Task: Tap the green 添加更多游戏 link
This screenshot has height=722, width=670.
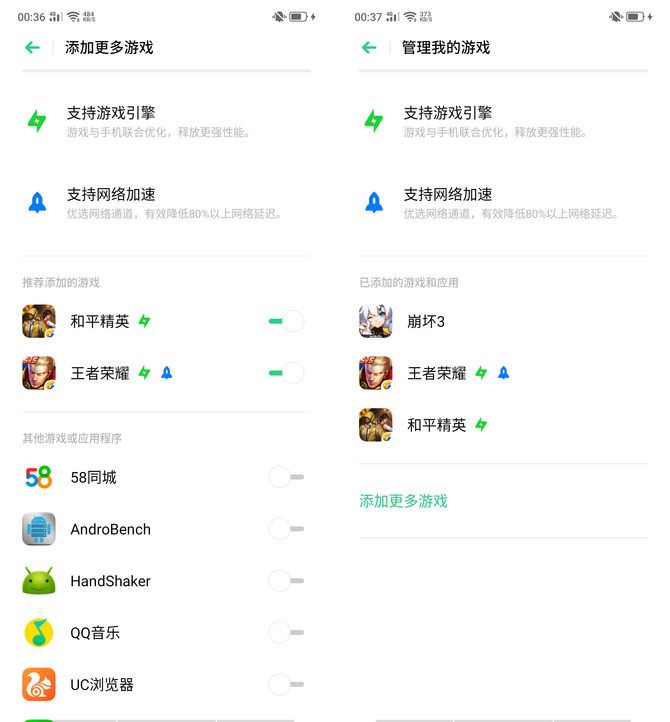Action: (403, 501)
